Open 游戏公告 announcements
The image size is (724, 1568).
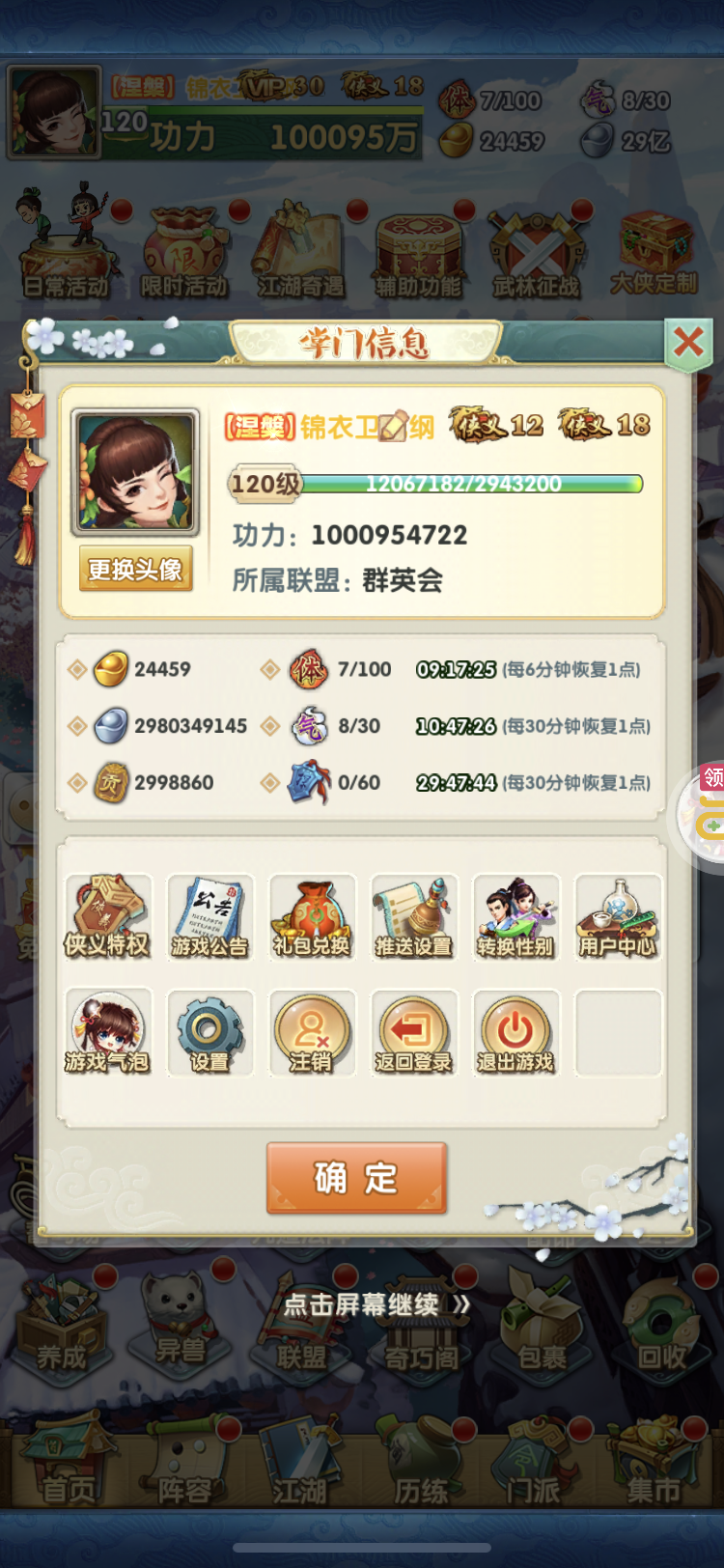(x=210, y=916)
